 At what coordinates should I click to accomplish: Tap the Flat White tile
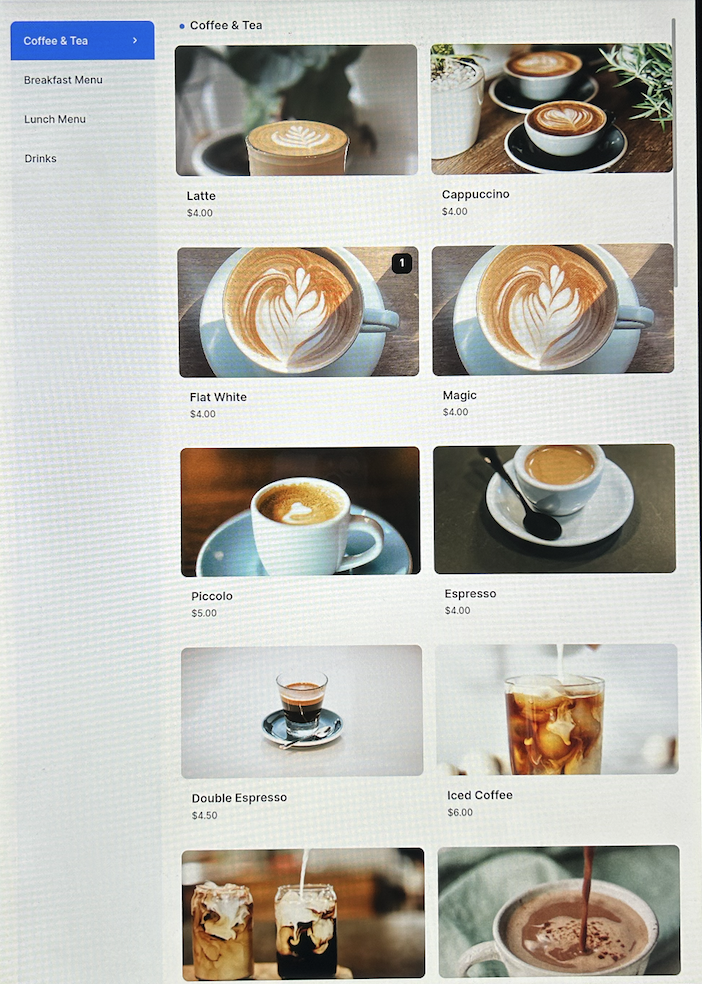click(x=298, y=311)
